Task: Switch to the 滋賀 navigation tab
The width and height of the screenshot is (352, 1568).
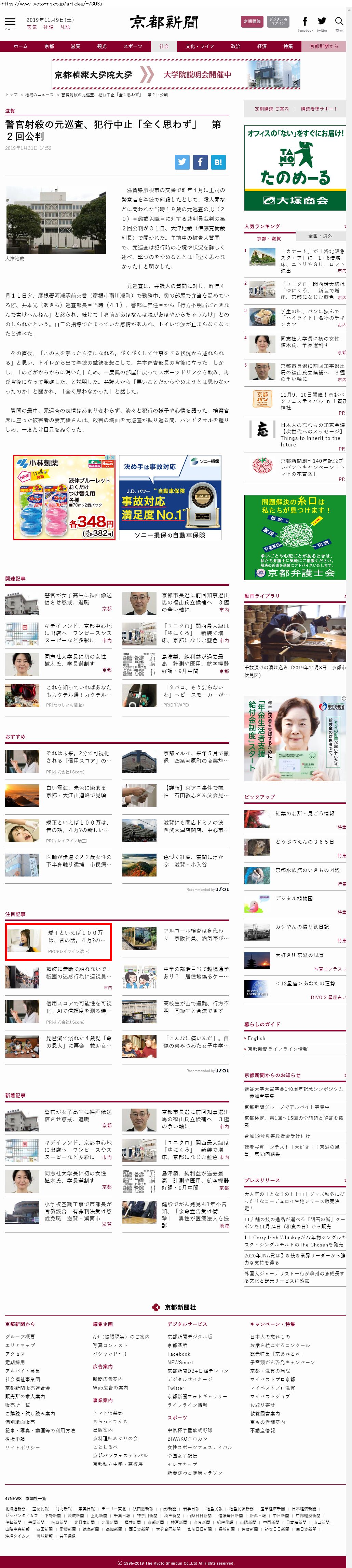Action: [x=75, y=46]
